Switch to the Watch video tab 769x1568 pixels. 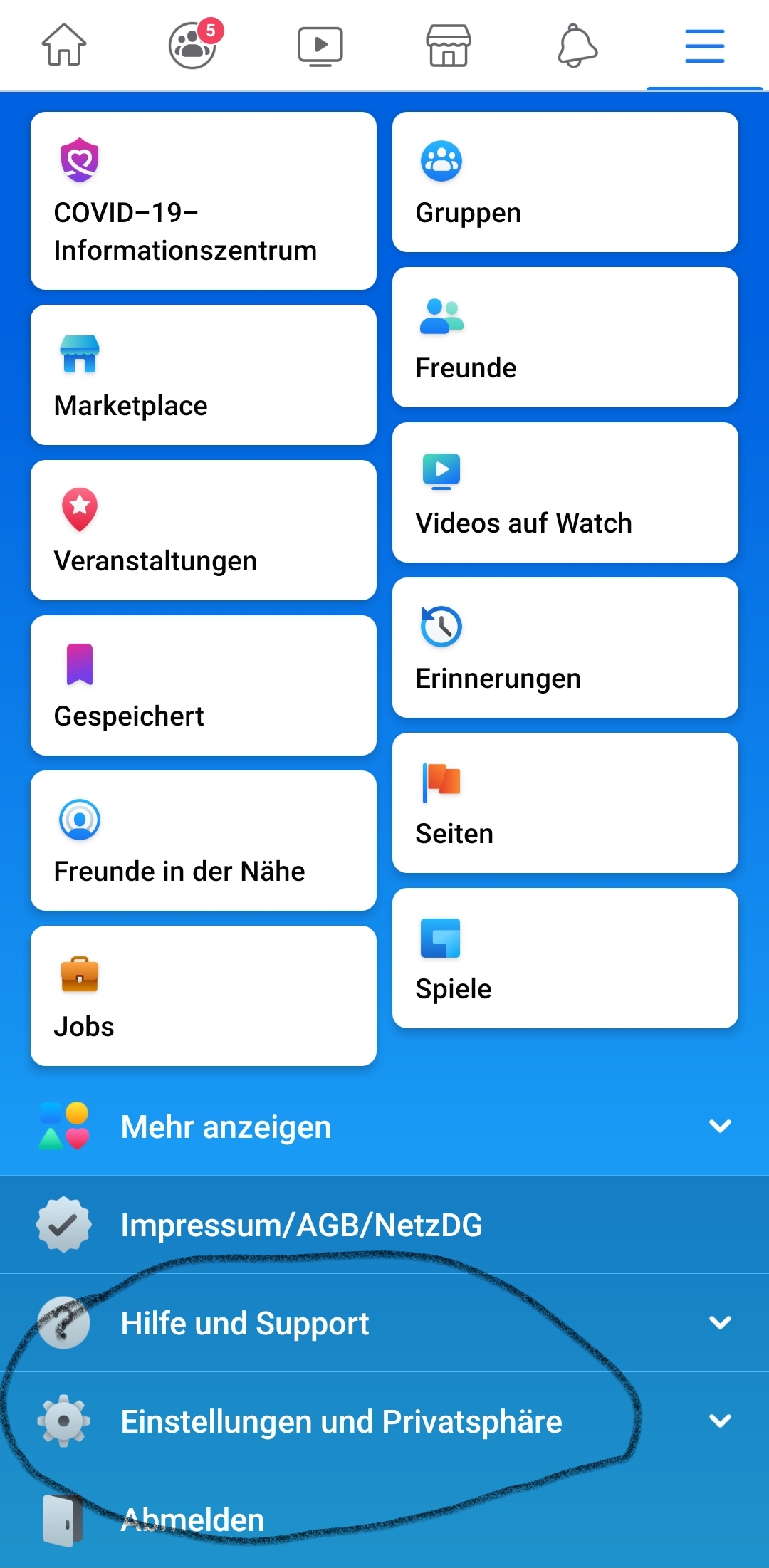[x=320, y=45]
